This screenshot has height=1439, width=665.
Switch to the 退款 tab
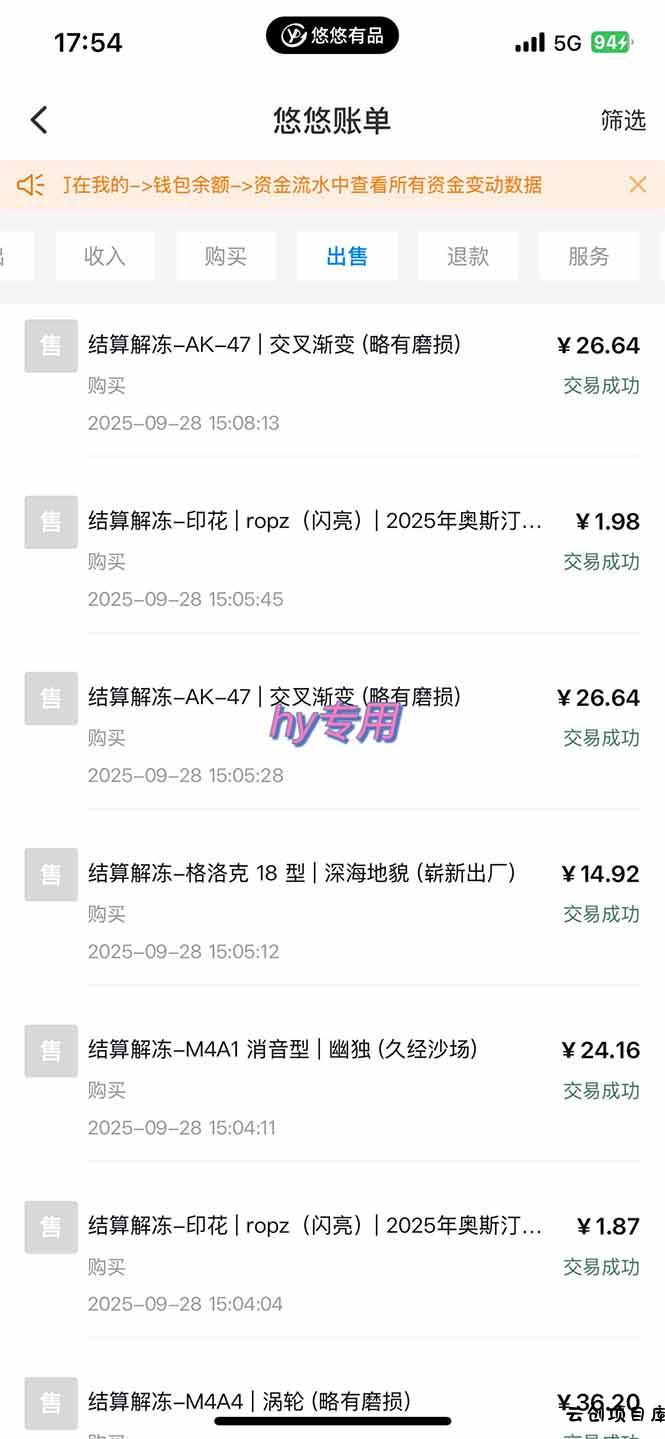[x=468, y=256]
